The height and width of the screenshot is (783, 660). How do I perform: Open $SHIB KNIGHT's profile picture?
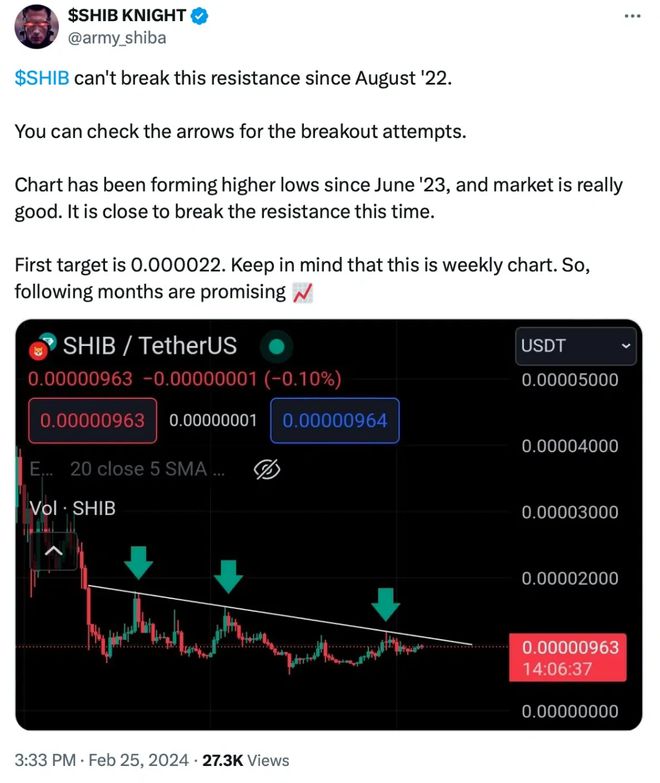point(37,26)
